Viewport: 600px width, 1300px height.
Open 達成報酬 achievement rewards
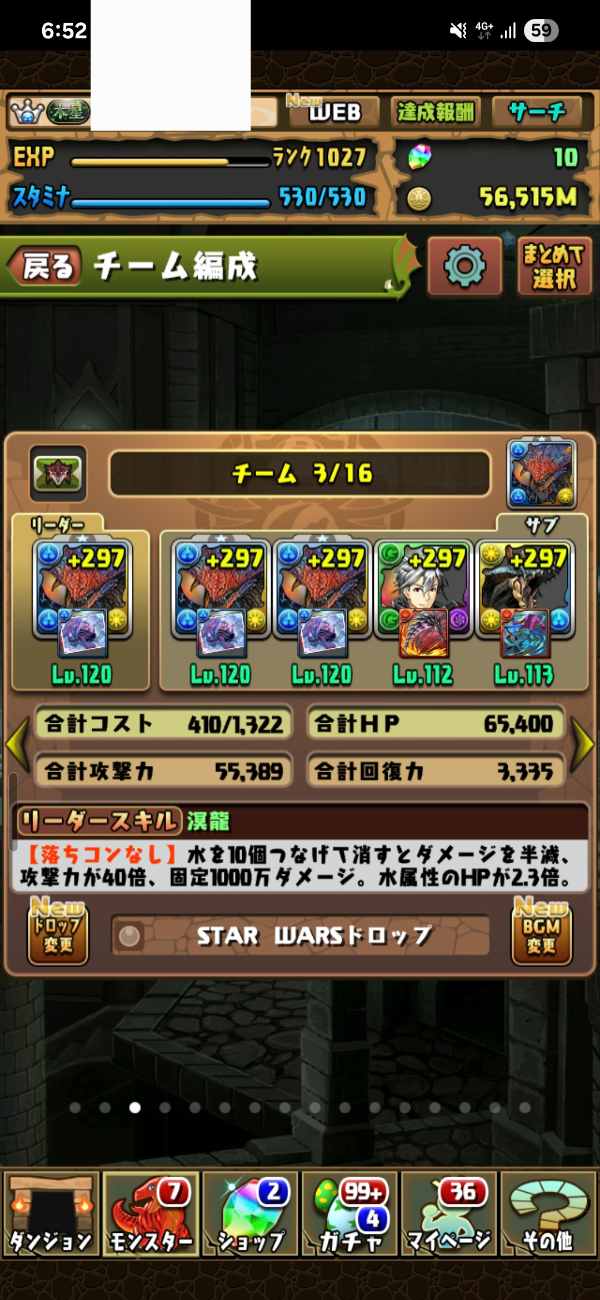(x=436, y=113)
